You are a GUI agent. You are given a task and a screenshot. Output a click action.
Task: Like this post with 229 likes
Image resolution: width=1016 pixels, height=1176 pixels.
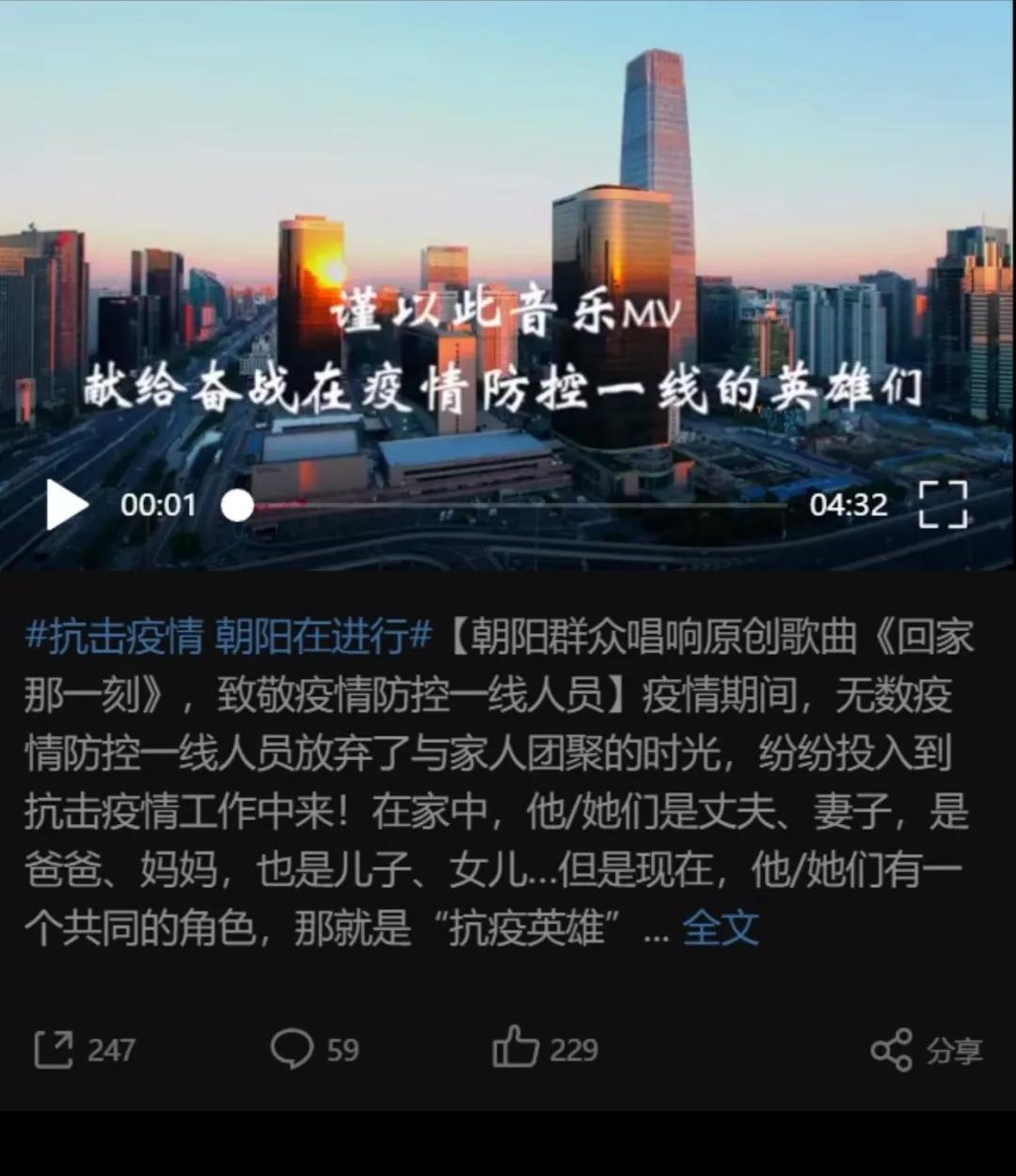(x=545, y=1049)
